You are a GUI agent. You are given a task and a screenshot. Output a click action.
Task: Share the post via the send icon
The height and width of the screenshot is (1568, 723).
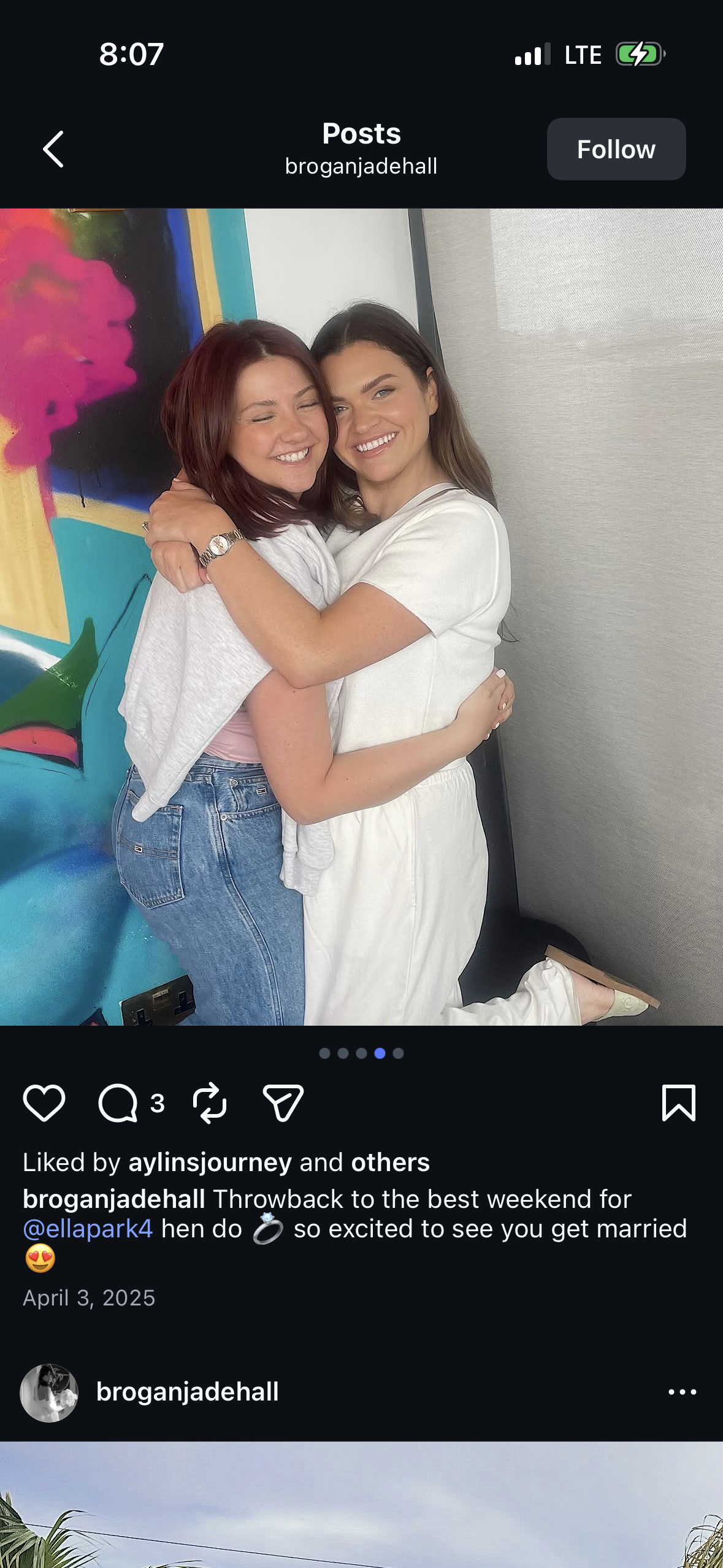[283, 1103]
